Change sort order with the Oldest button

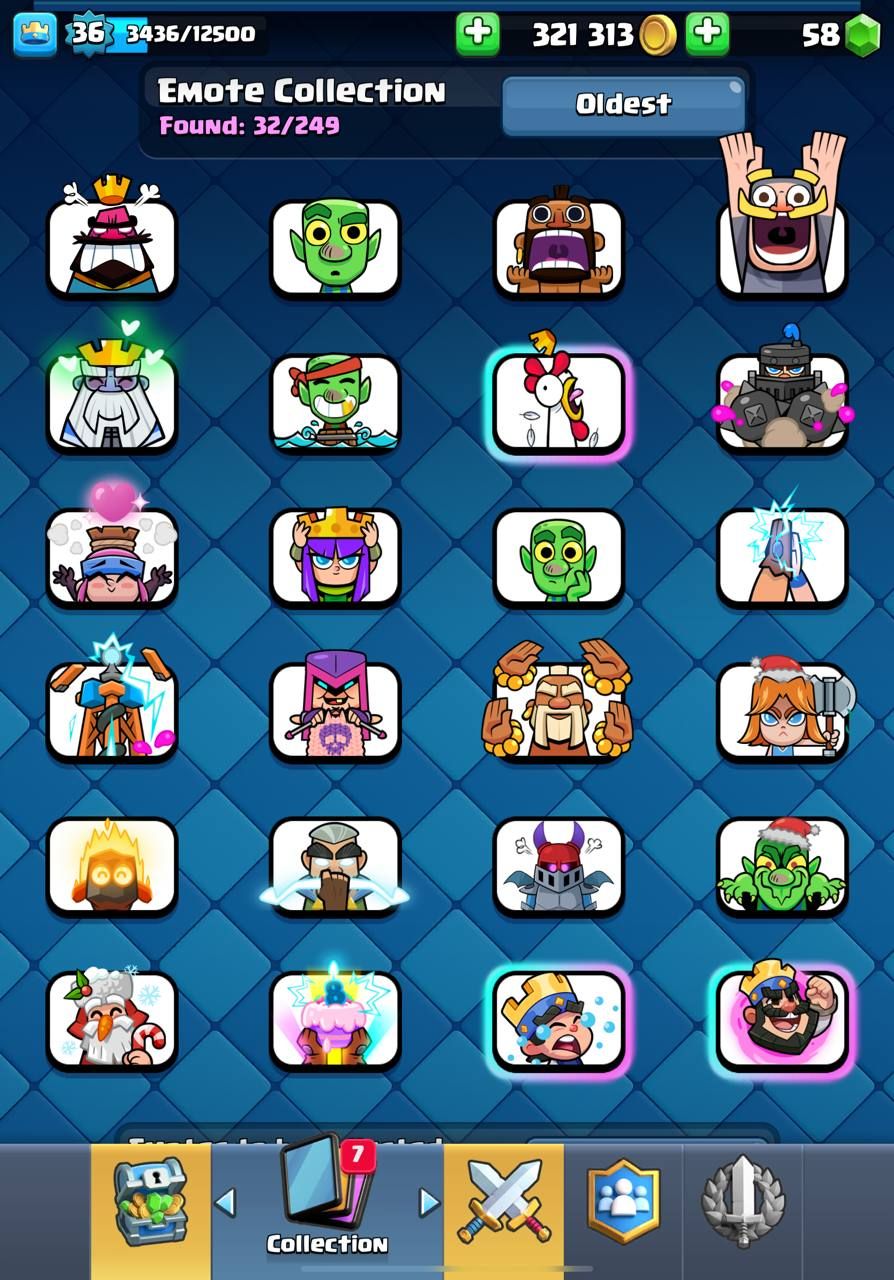(623, 104)
